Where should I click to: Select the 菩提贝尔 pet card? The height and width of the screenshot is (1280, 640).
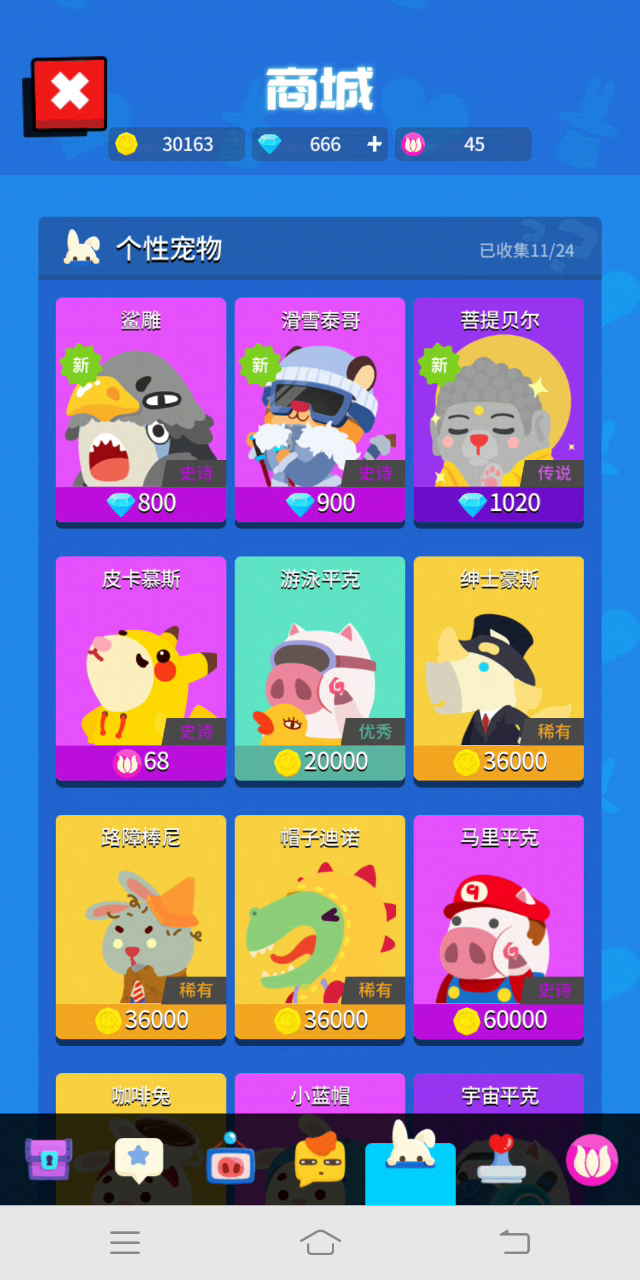pos(498,410)
